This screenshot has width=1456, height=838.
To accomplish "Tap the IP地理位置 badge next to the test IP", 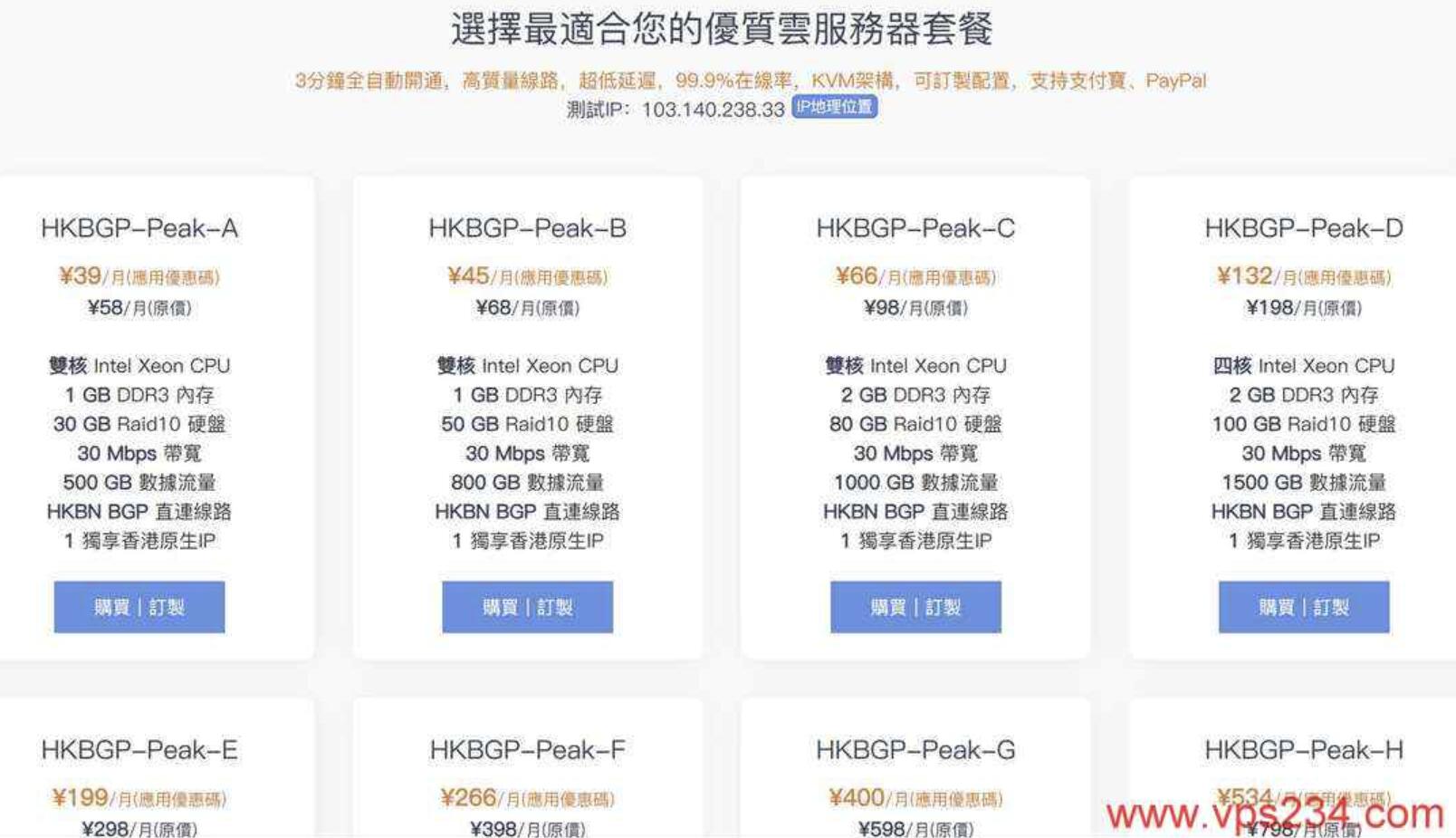I will click(x=834, y=107).
